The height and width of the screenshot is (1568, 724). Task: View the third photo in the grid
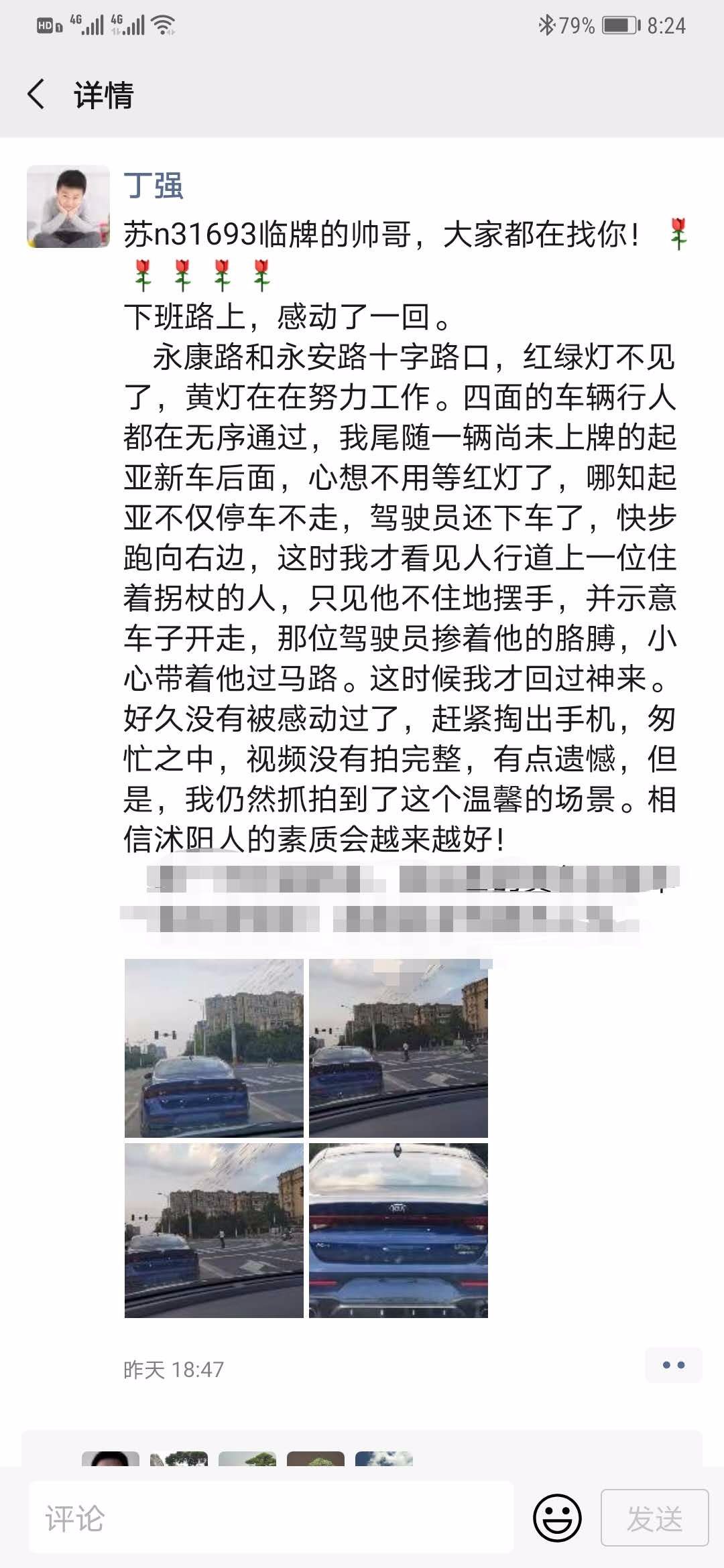click(x=214, y=1230)
